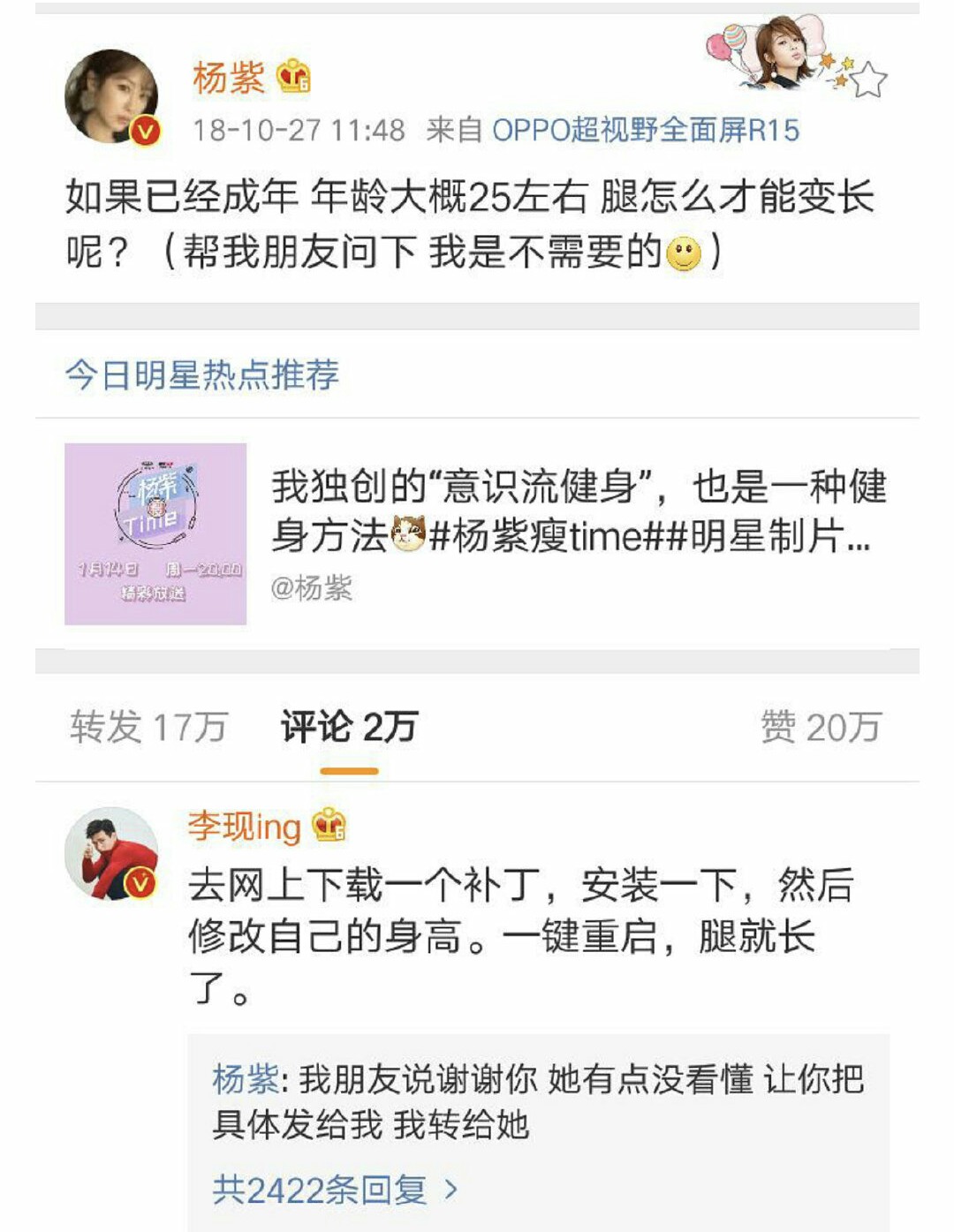Image resolution: width=954 pixels, height=1232 pixels.
Task: Open 杨紫's profile avatar
Action: (x=111, y=96)
